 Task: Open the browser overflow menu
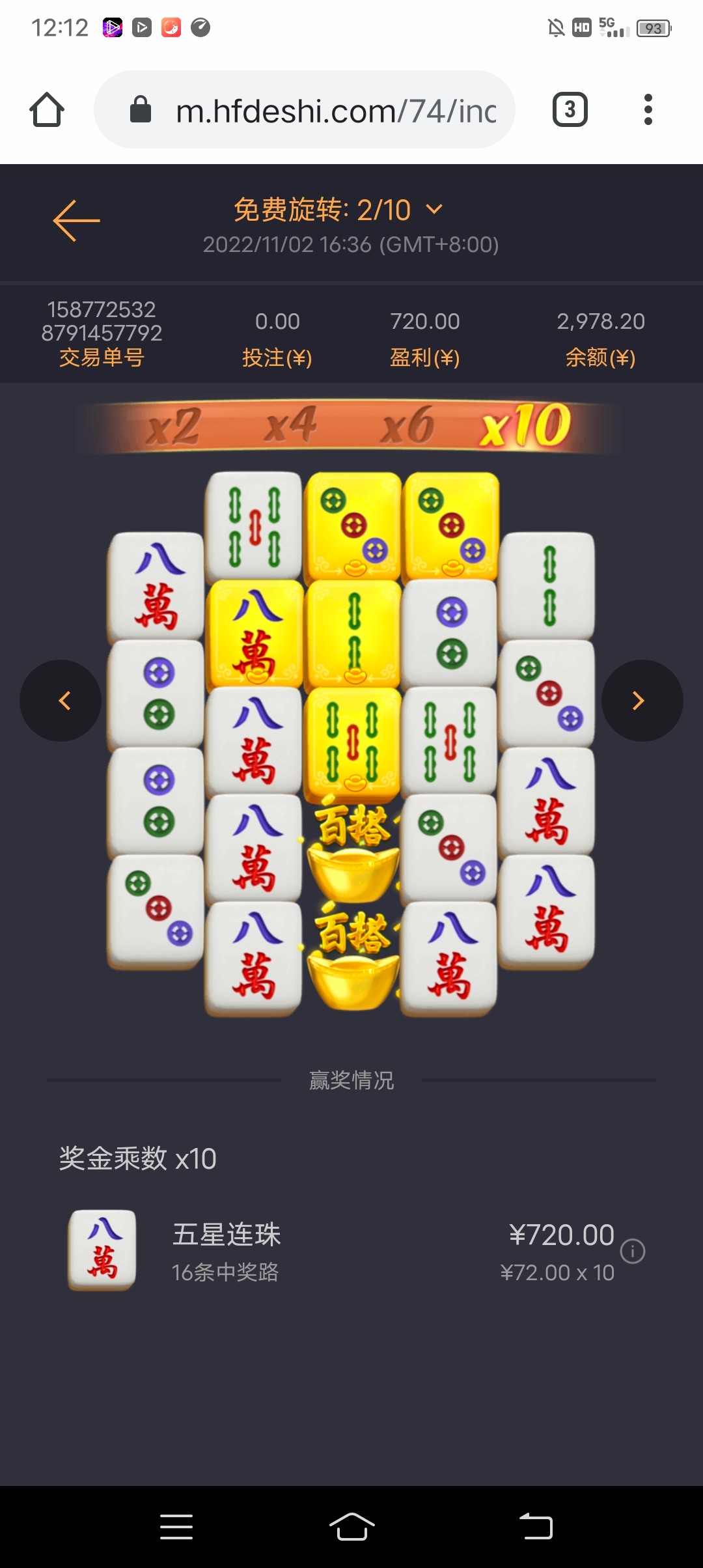point(648,110)
